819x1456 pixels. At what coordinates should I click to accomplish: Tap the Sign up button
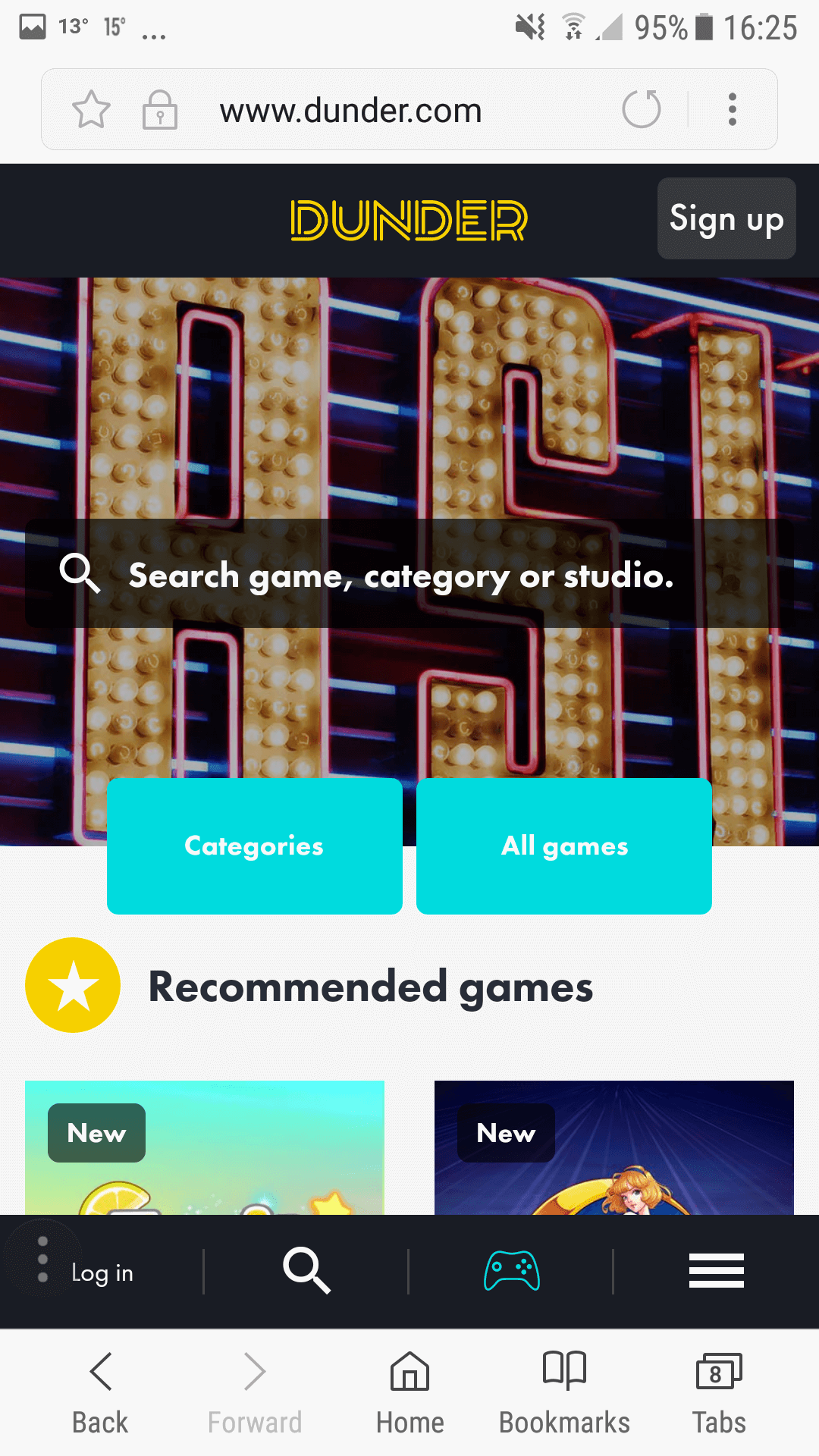(726, 219)
